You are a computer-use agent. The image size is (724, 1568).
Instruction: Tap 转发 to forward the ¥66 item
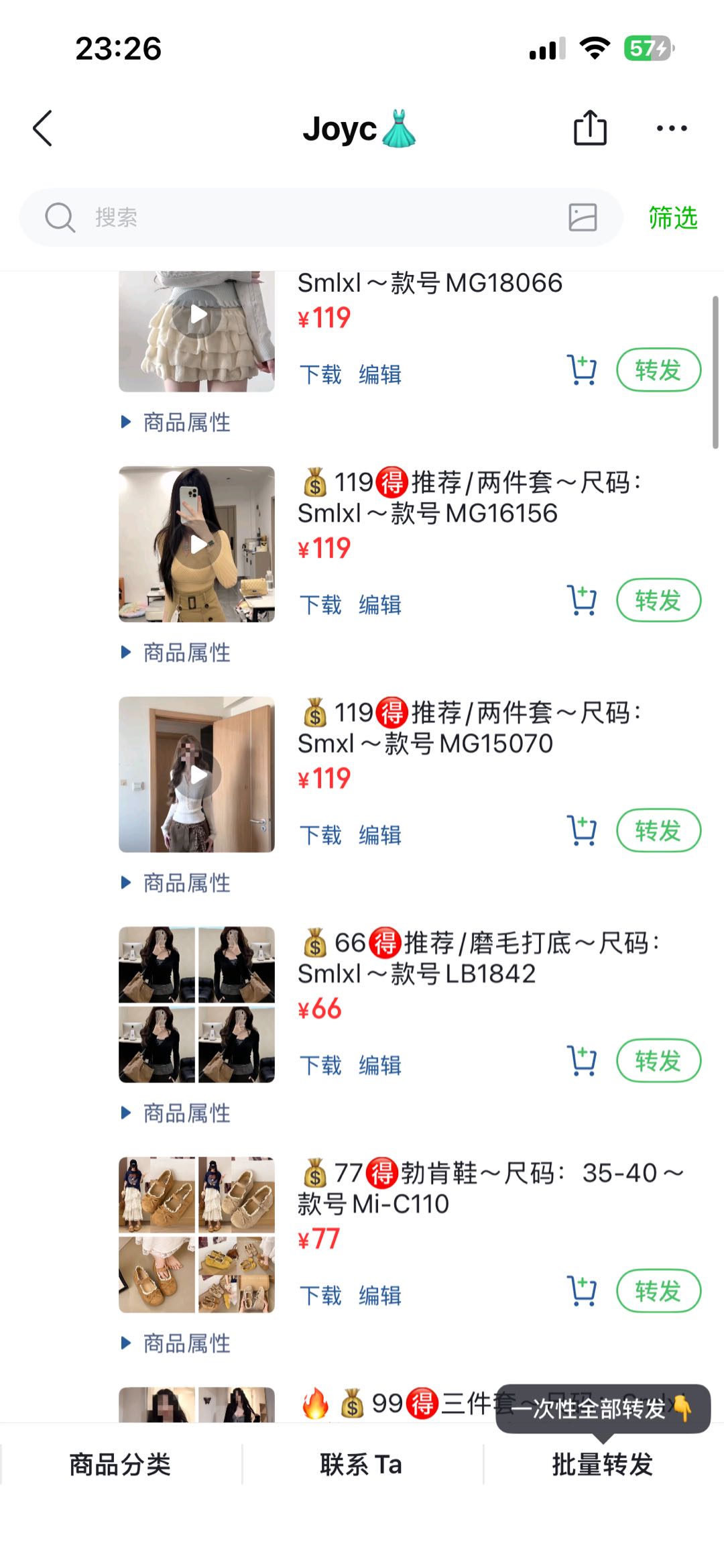pos(658,1060)
